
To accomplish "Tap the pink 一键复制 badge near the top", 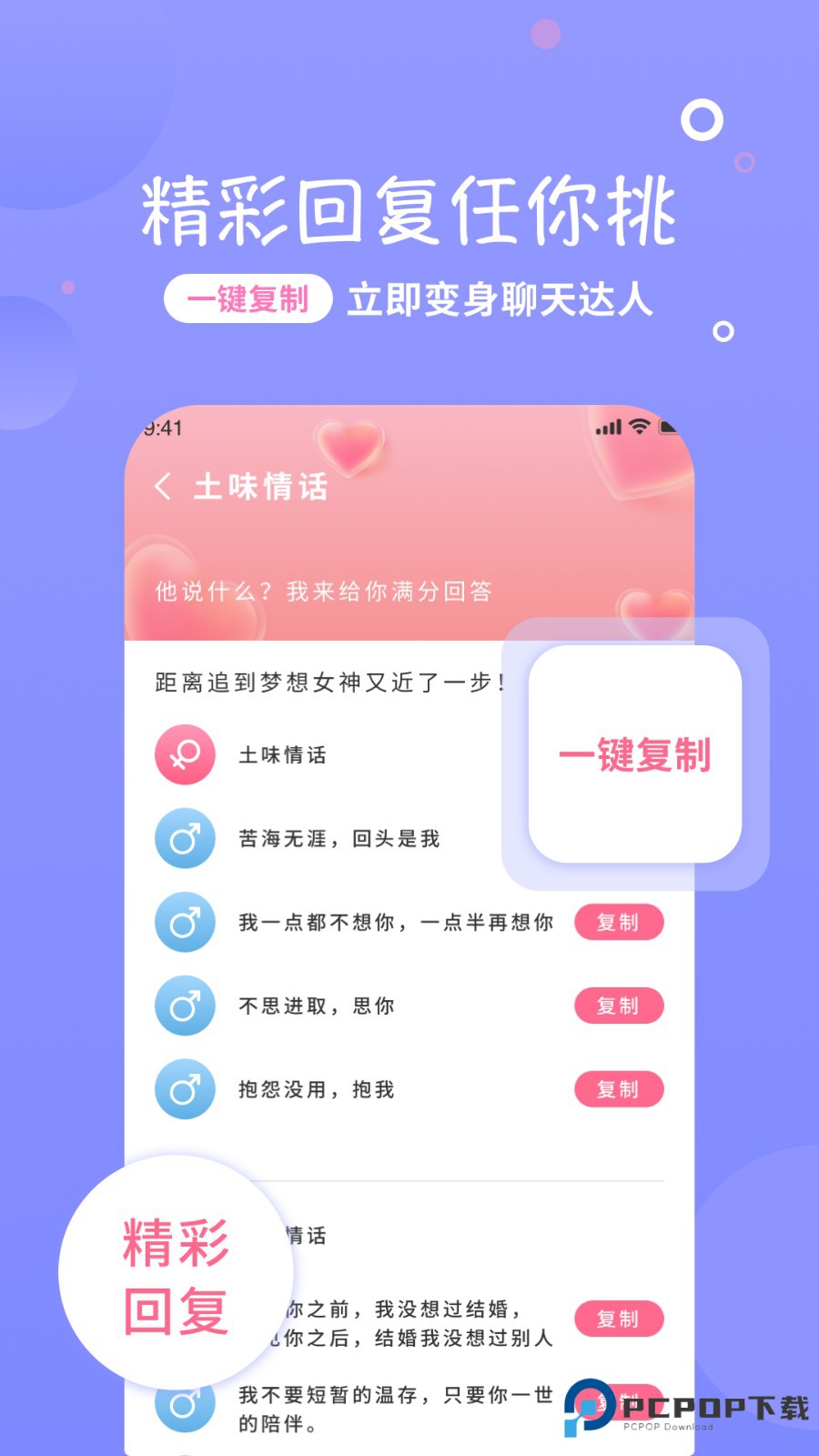I will click(248, 298).
